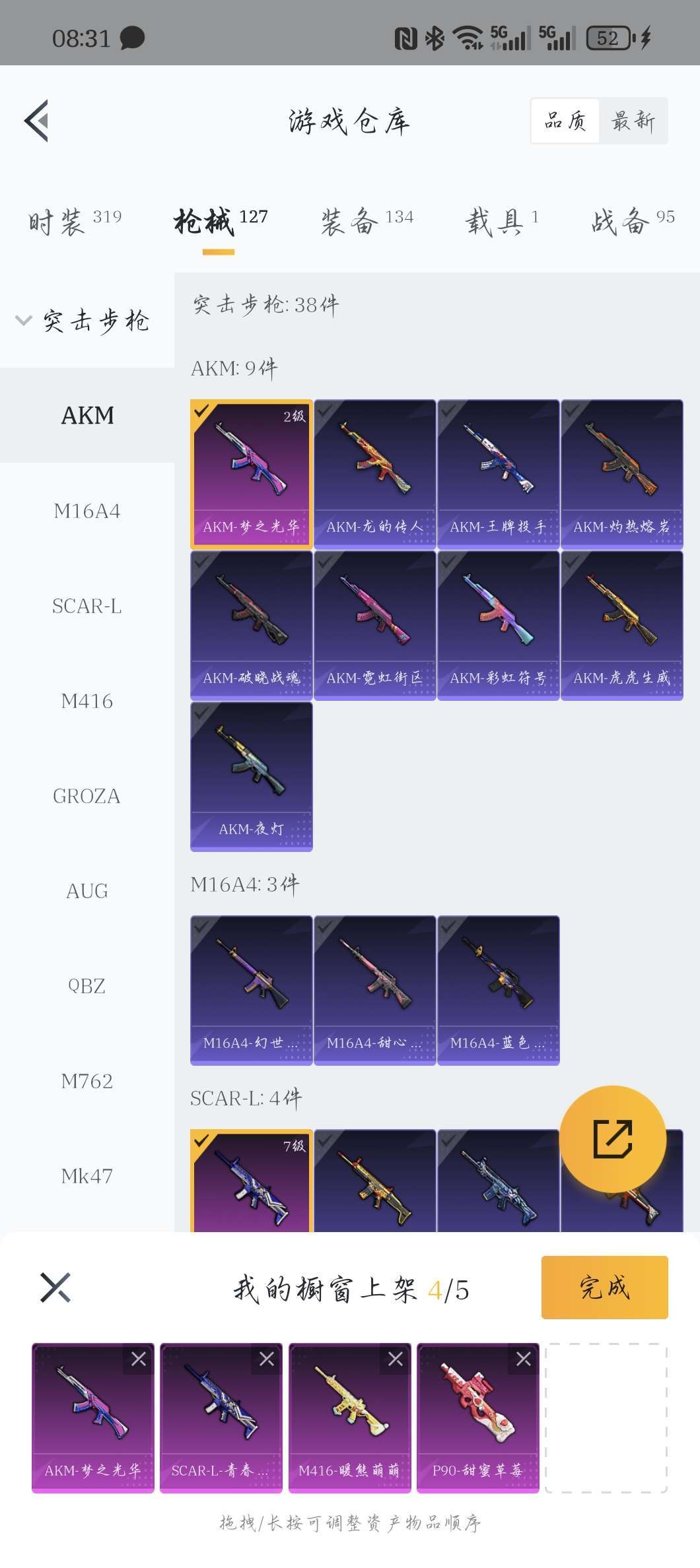Tap the yellow share floating button
The height and width of the screenshot is (1568, 700).
[612, 1138]
